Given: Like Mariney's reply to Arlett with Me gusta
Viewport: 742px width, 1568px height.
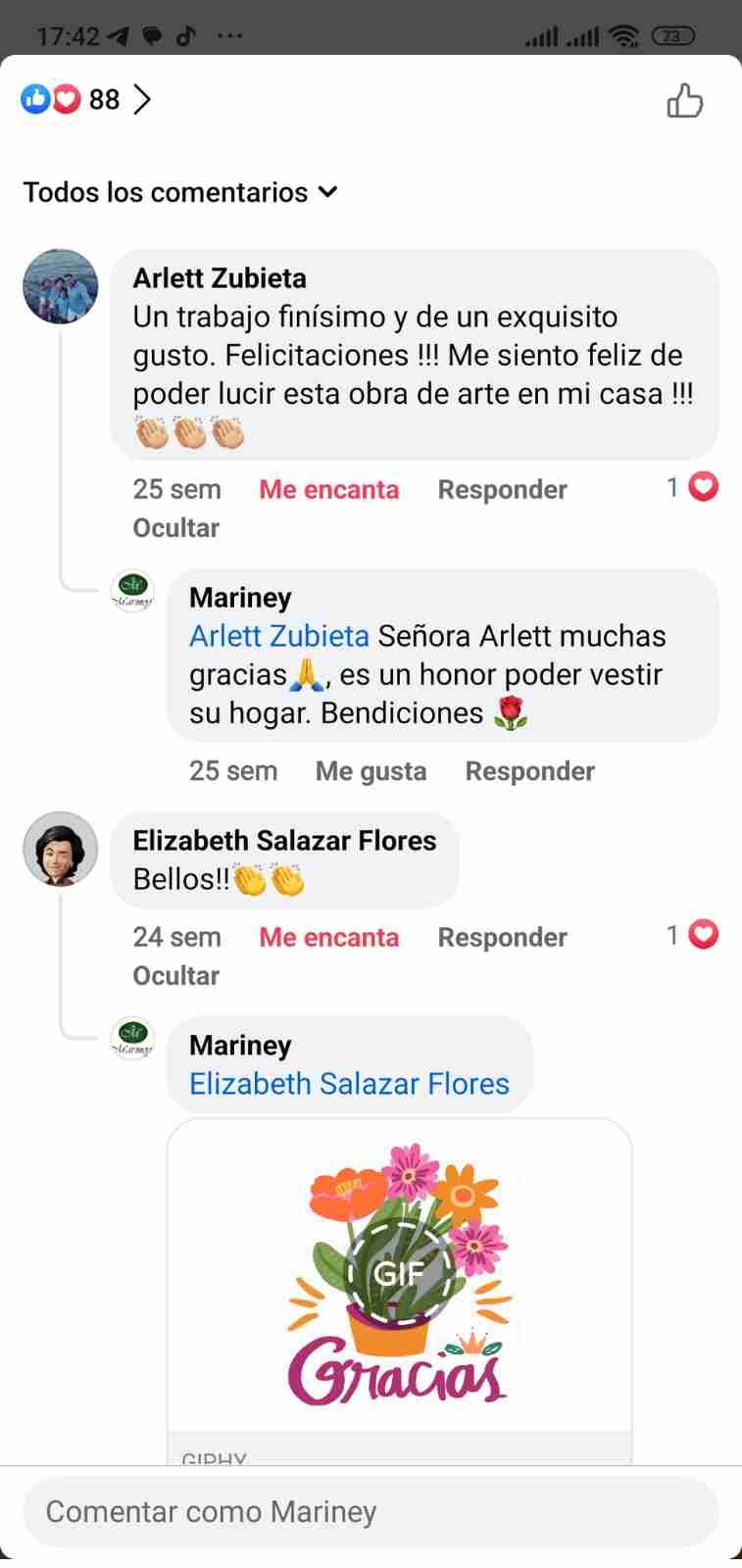Looking at the screenshot, I should pos(371,771).
